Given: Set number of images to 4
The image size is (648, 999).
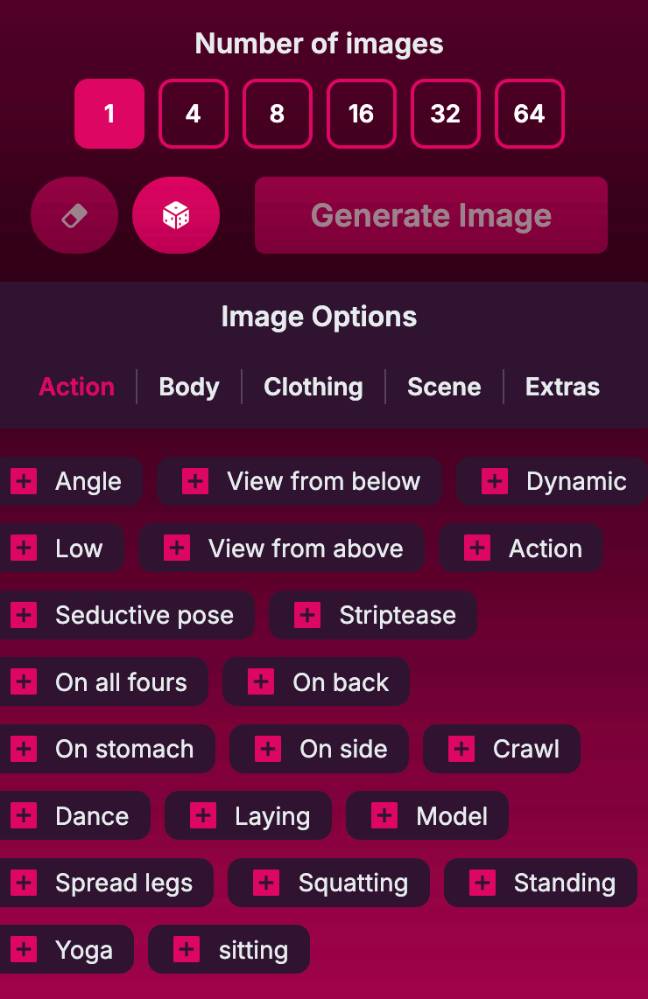Looking at the screenshot, I should pos(193,114).
